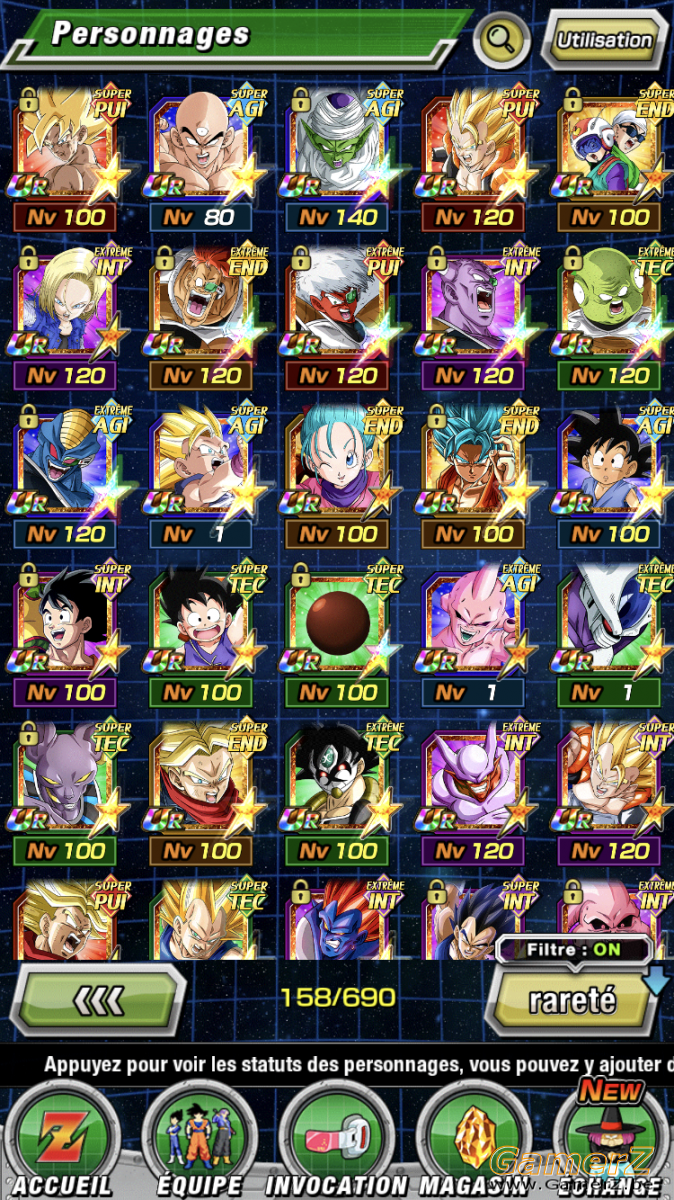Open the Kid Buu Extreme AGI card
674x1200 pixels.
tap(474, 635)
